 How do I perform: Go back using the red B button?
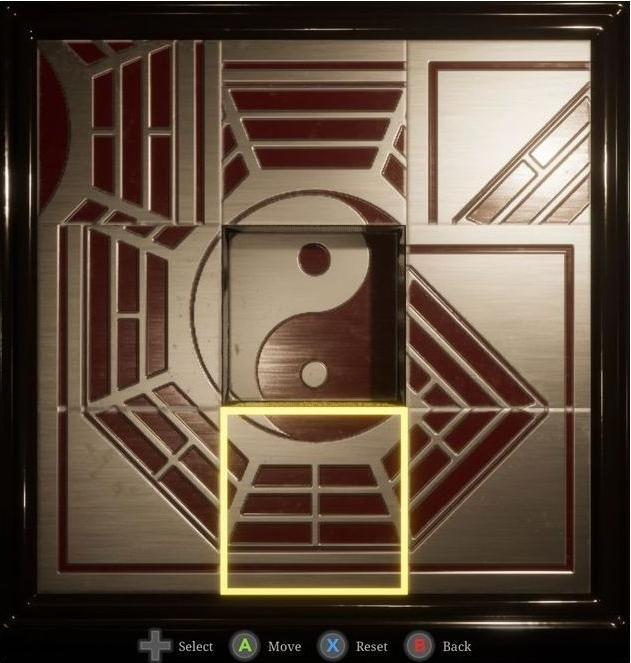tap(420, 646)
